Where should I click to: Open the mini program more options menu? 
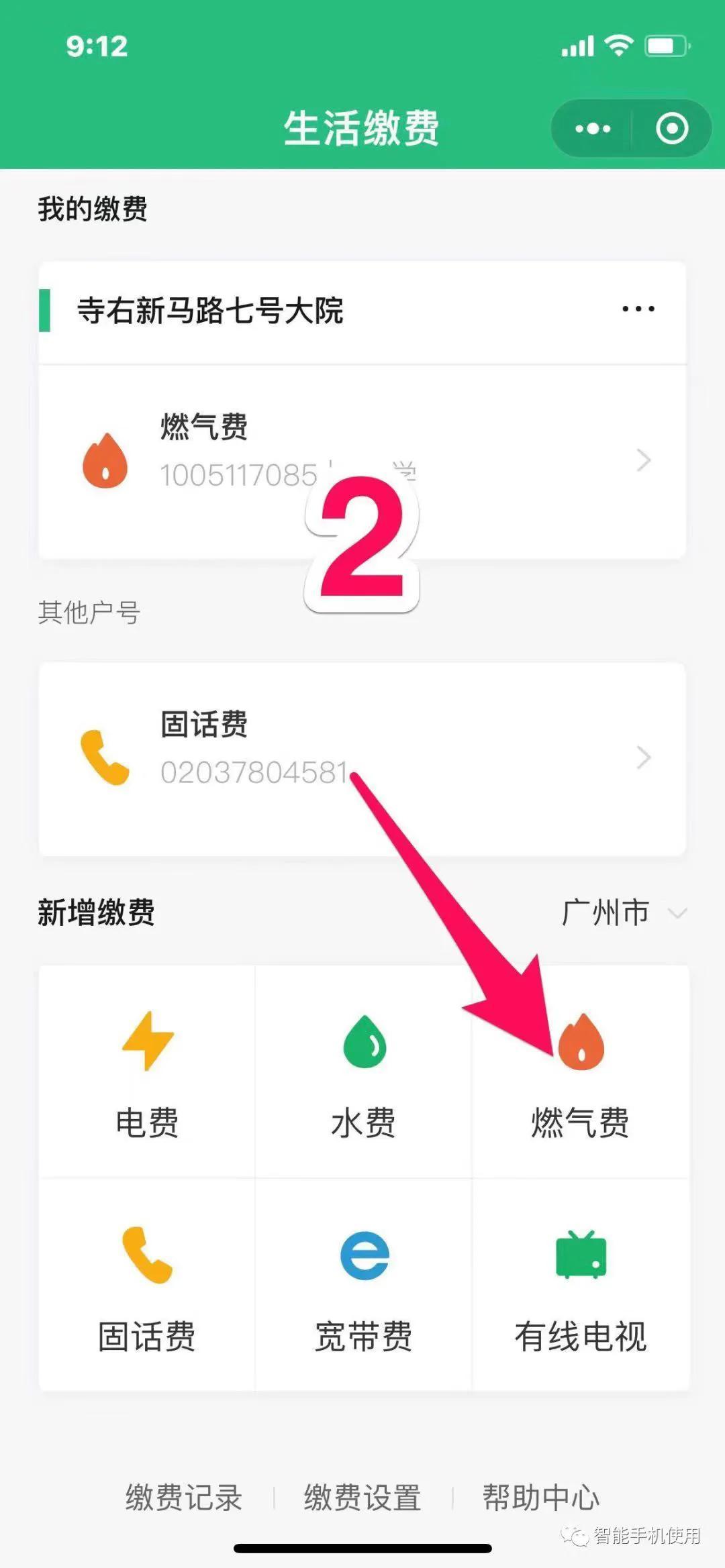593,129
